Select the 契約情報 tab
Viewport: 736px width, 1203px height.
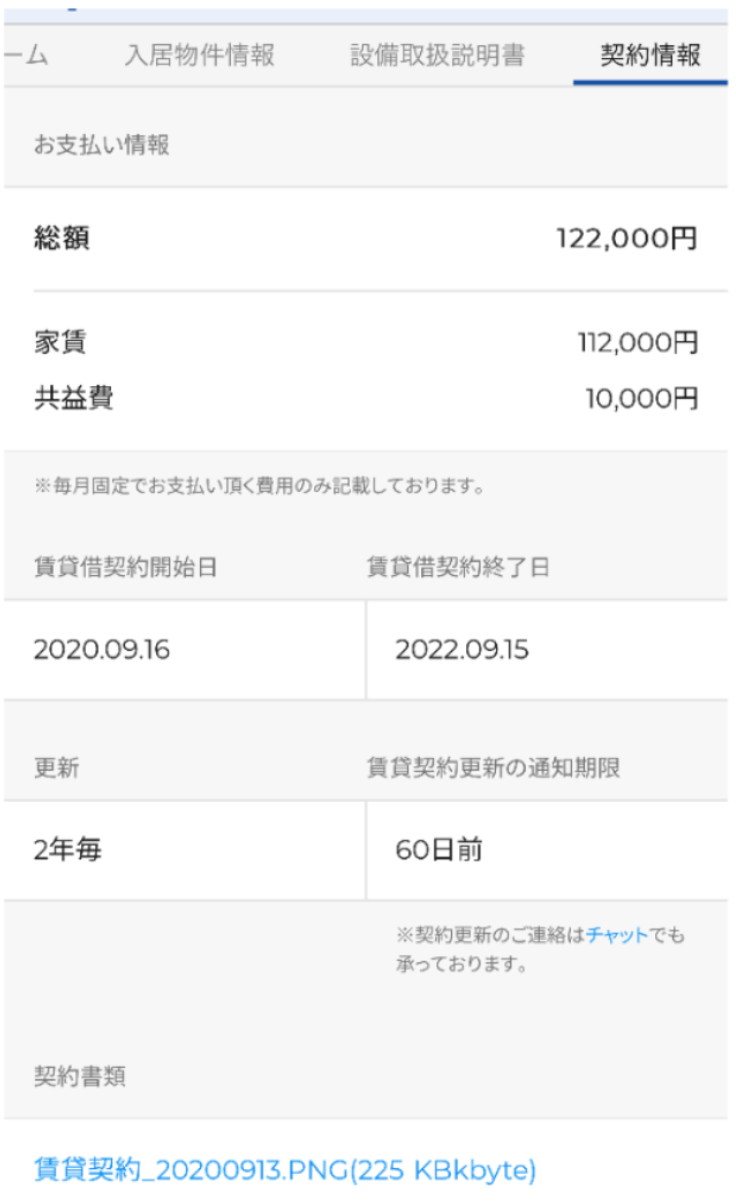click(650, 55)
